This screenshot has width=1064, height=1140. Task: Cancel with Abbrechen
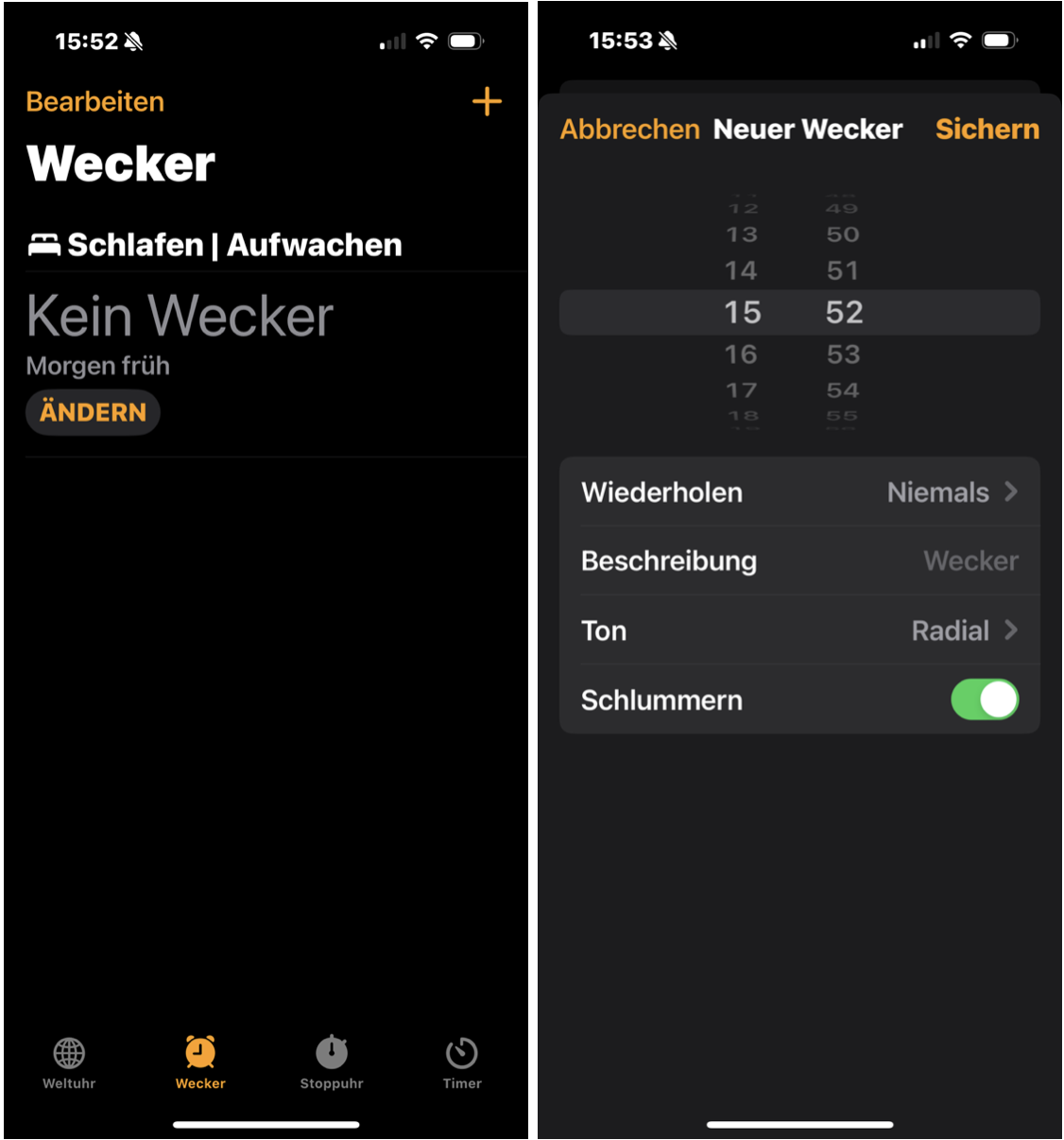pyautogui.click(x=630, y=129)
